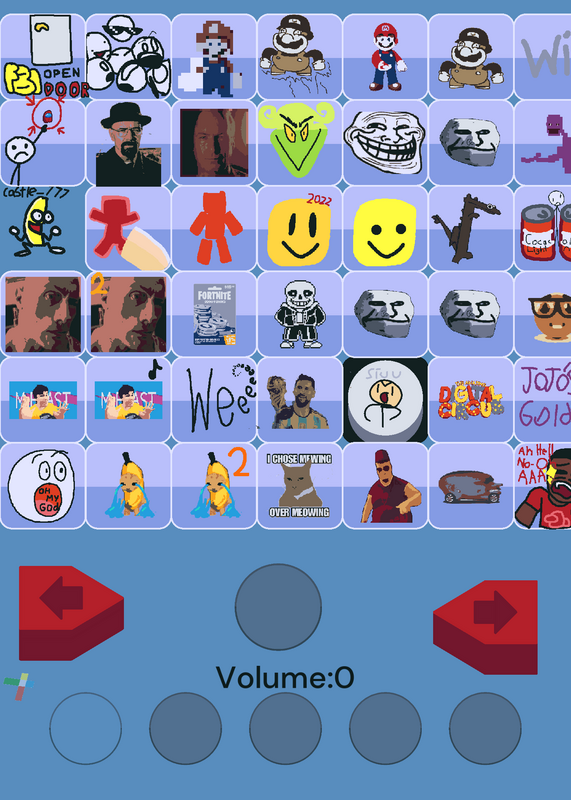Tap the man in black hat tile
Image resolution: width=571 pixels, height=800 pixels.
pos(128,142)
